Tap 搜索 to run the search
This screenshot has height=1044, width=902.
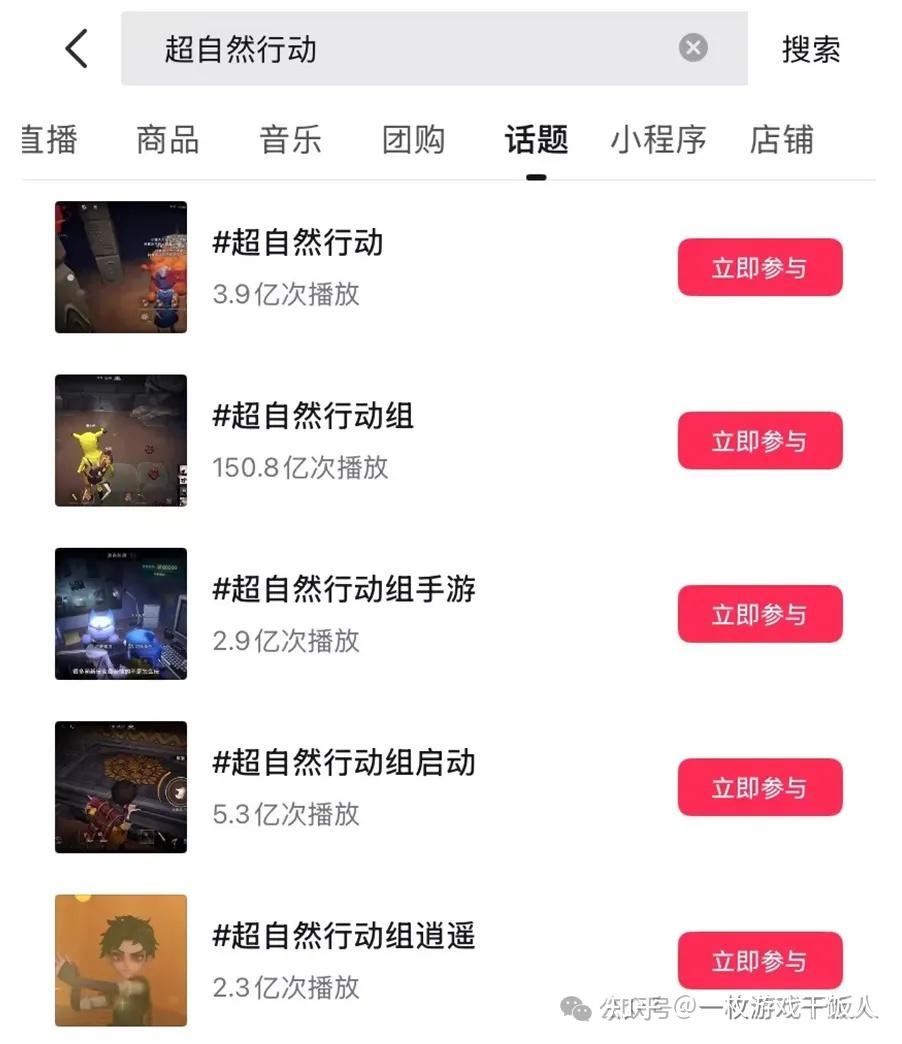pos(810,47)
